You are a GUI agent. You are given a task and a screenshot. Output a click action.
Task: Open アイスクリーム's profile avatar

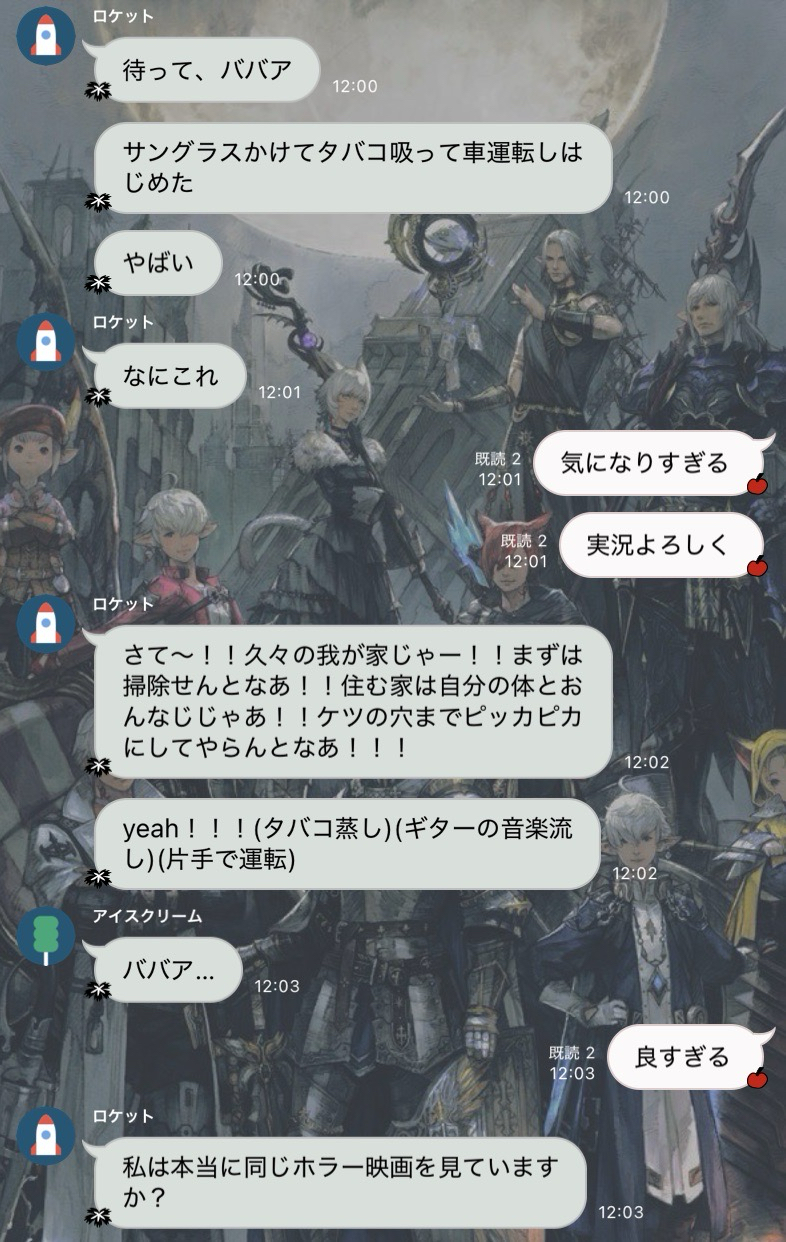click(46, 937)
